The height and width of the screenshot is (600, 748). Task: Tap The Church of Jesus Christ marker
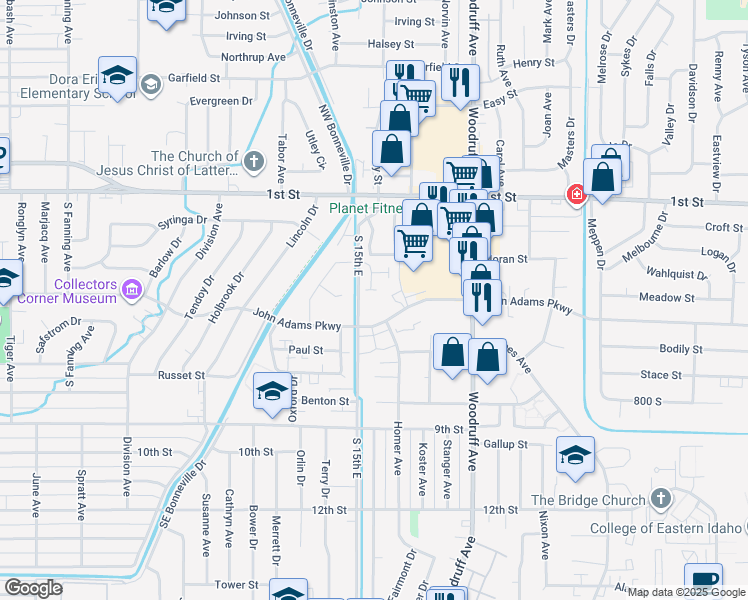254,160
